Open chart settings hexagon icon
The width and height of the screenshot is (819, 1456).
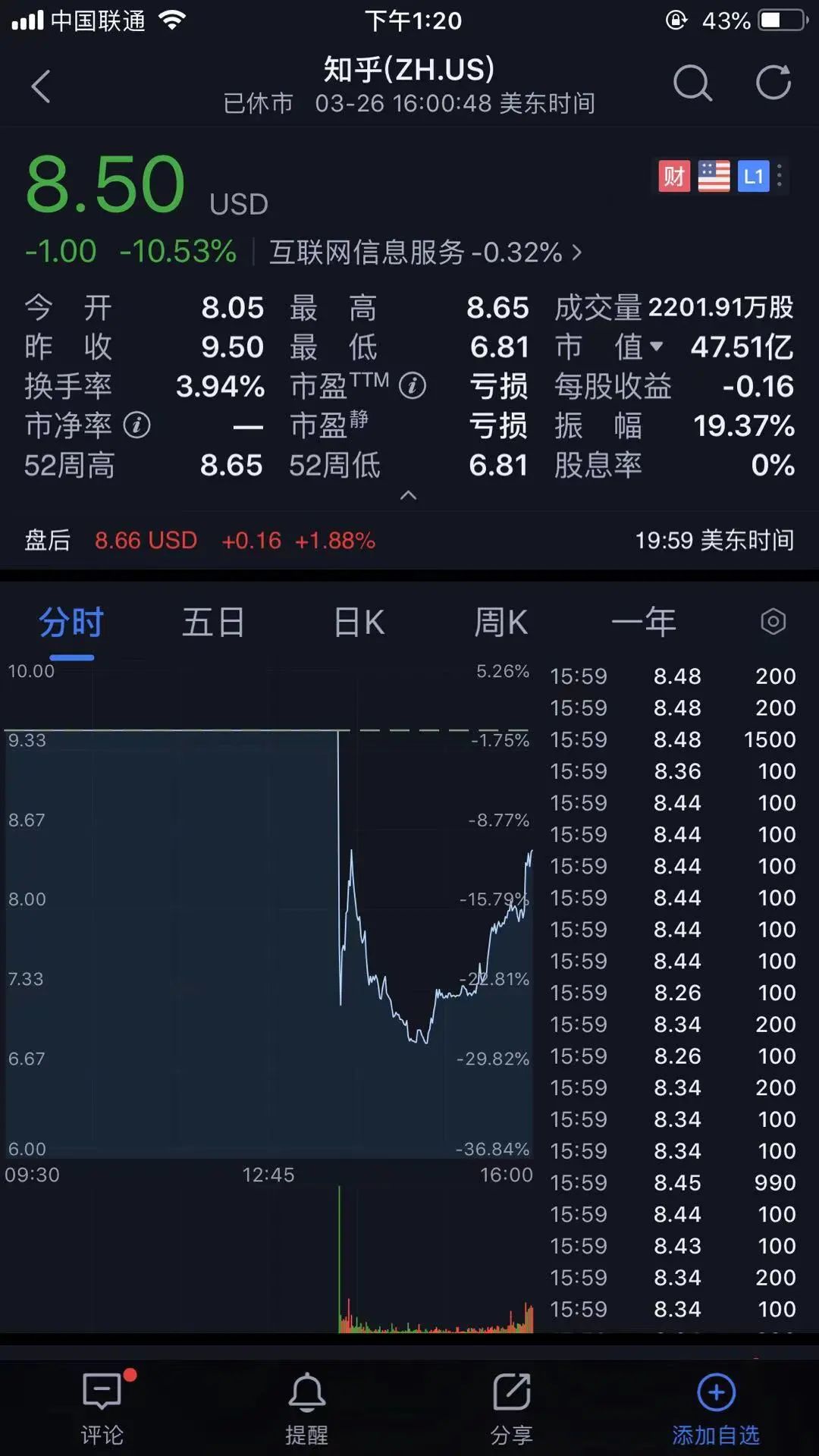773,622
